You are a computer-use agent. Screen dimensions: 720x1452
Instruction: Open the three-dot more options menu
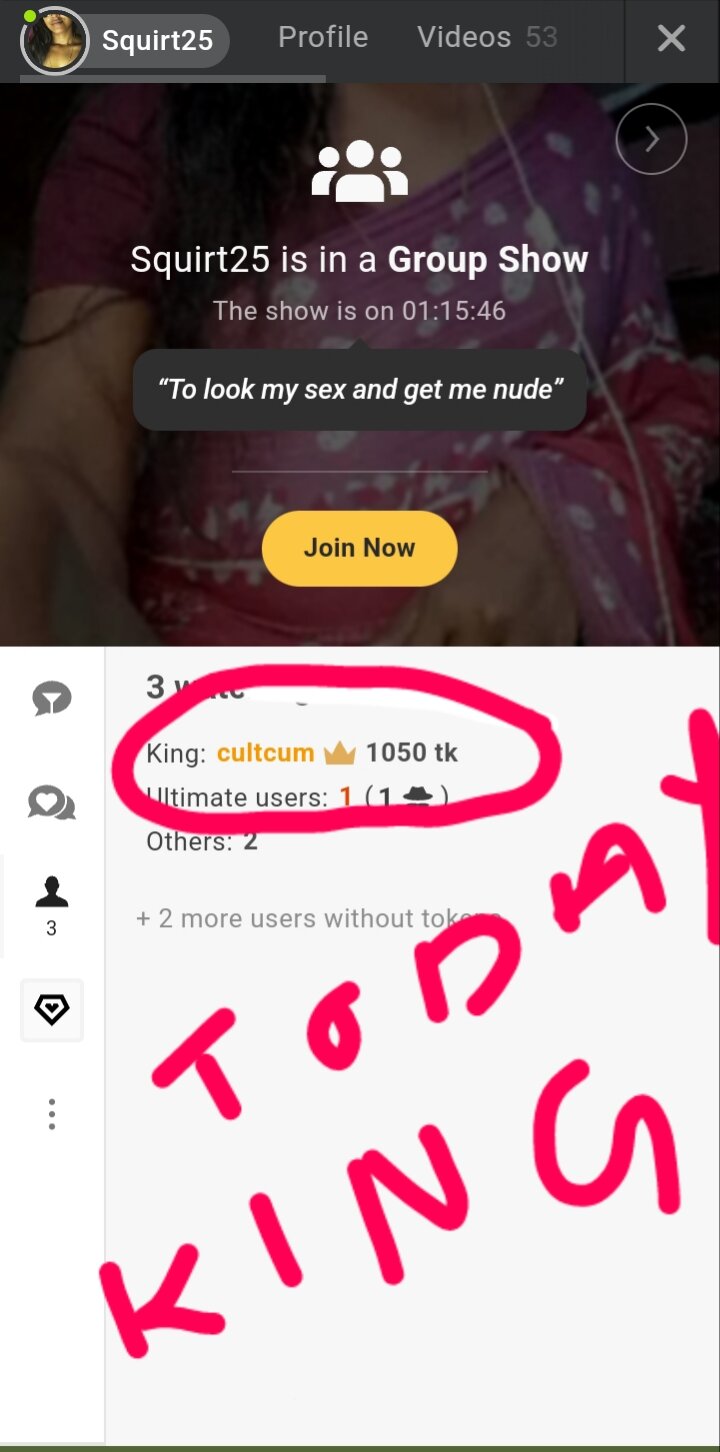[52, 1114]
